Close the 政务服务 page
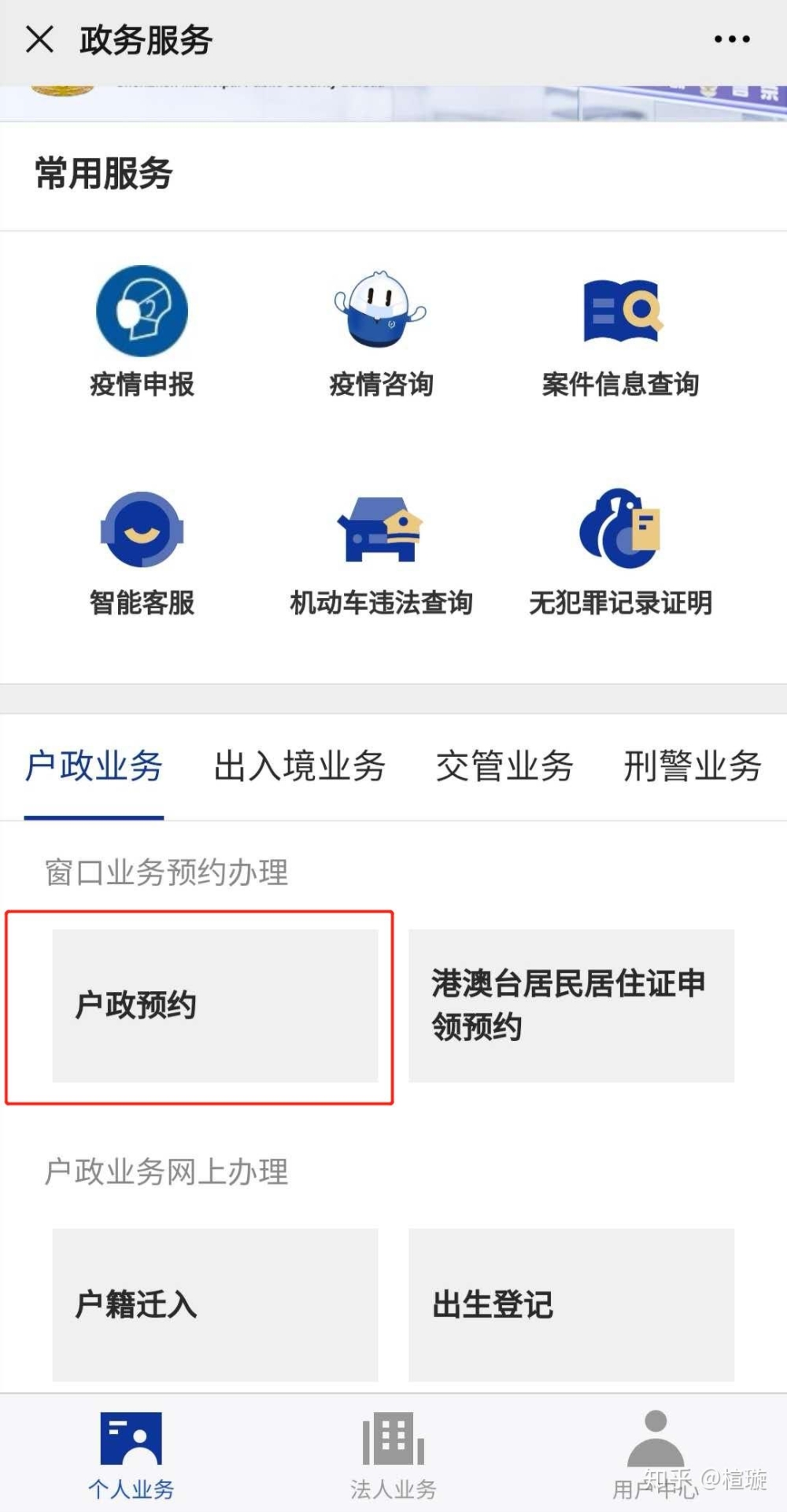The width and height of the screenshot is (787, 1512). [x=39, y=39]
